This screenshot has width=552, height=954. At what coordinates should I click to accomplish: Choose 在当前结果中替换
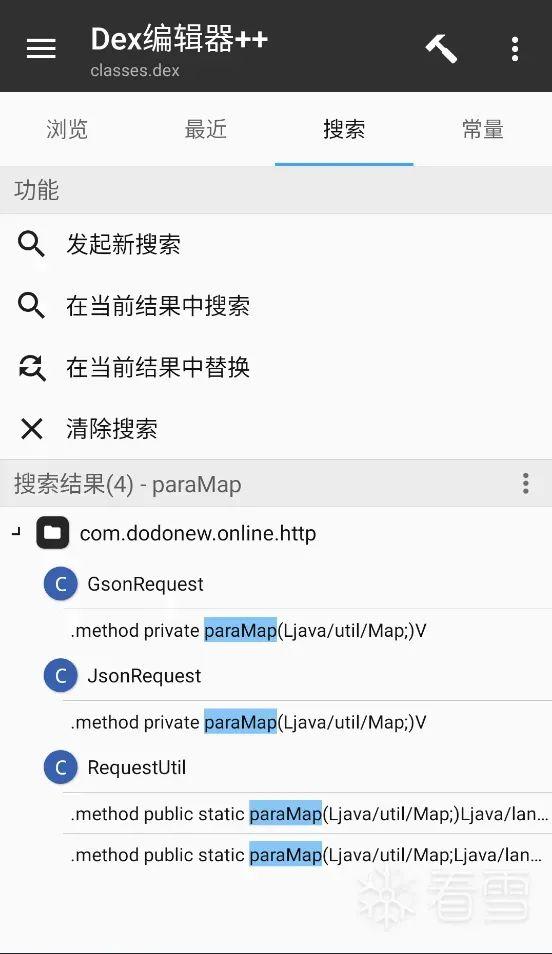tap(276, 367)
